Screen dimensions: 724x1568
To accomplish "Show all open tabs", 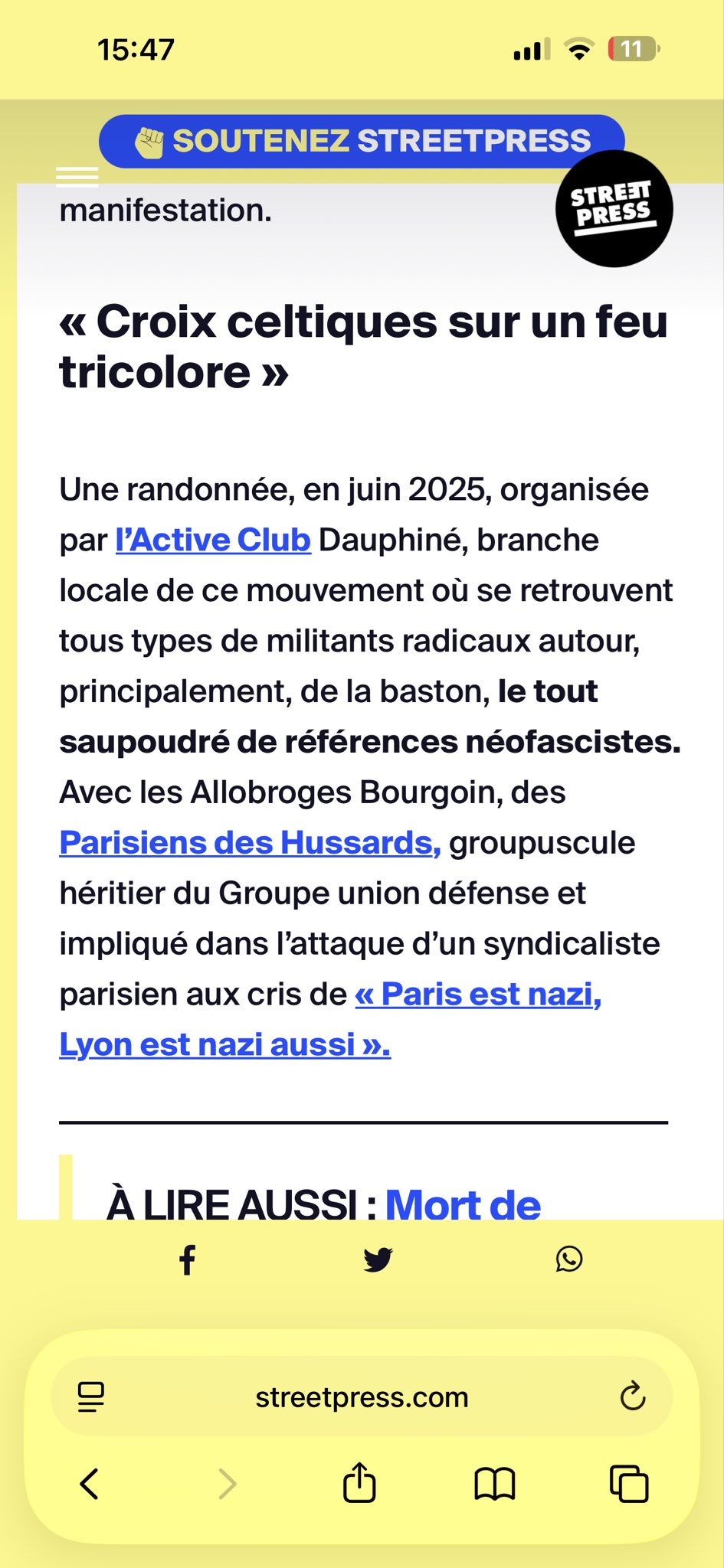I will pyautogui.click(x=629, y=1484).
